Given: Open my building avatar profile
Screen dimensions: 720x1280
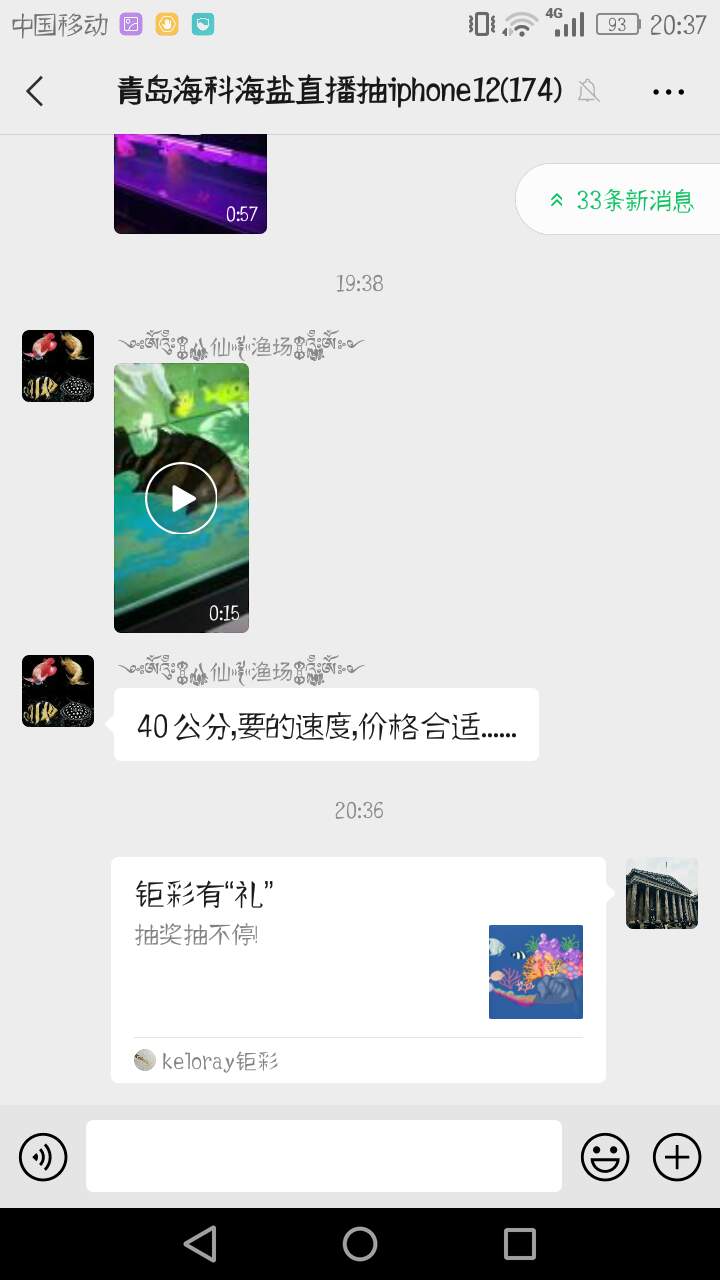Looking at the screenshot, I should tap(661, 893).
